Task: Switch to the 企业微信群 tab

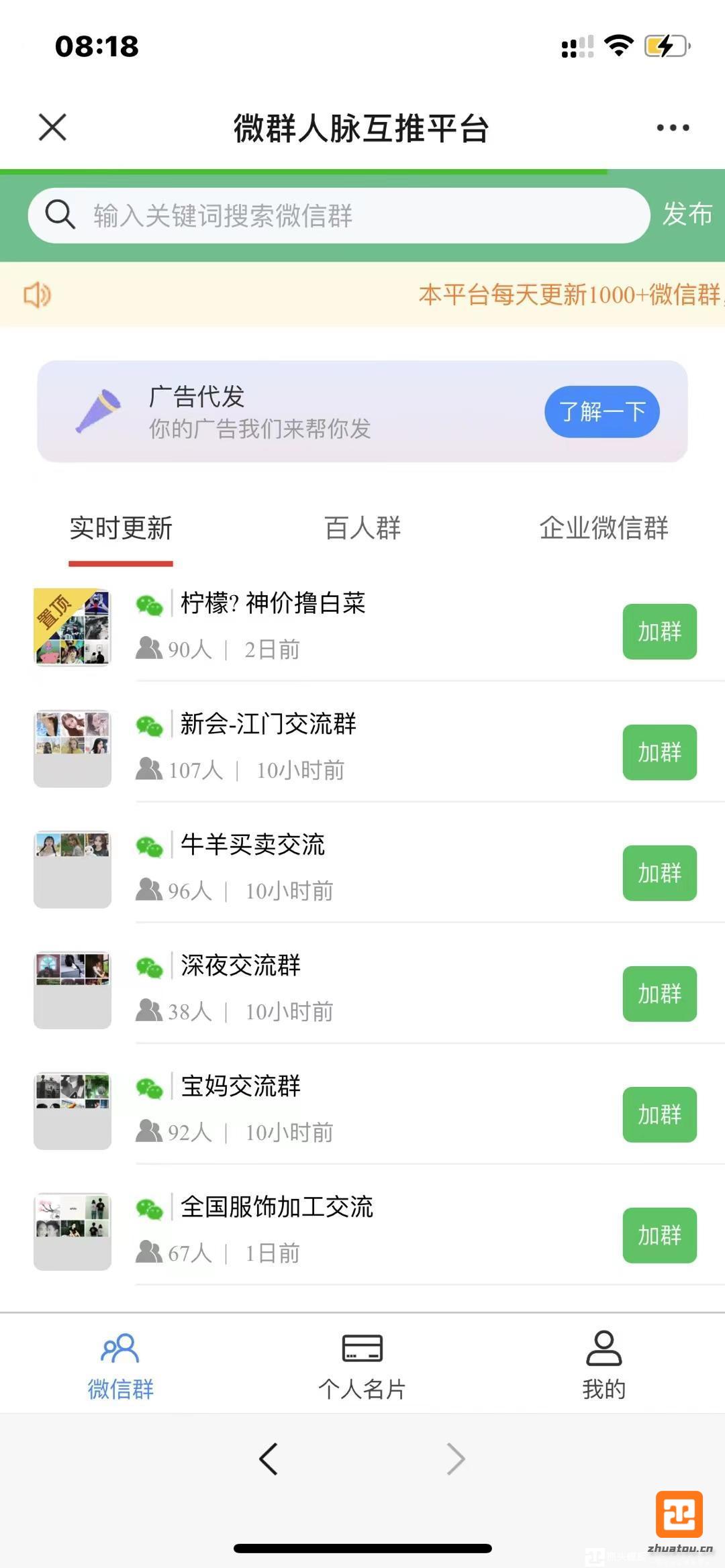Action: pyautogui.click(x=603, y=528)
